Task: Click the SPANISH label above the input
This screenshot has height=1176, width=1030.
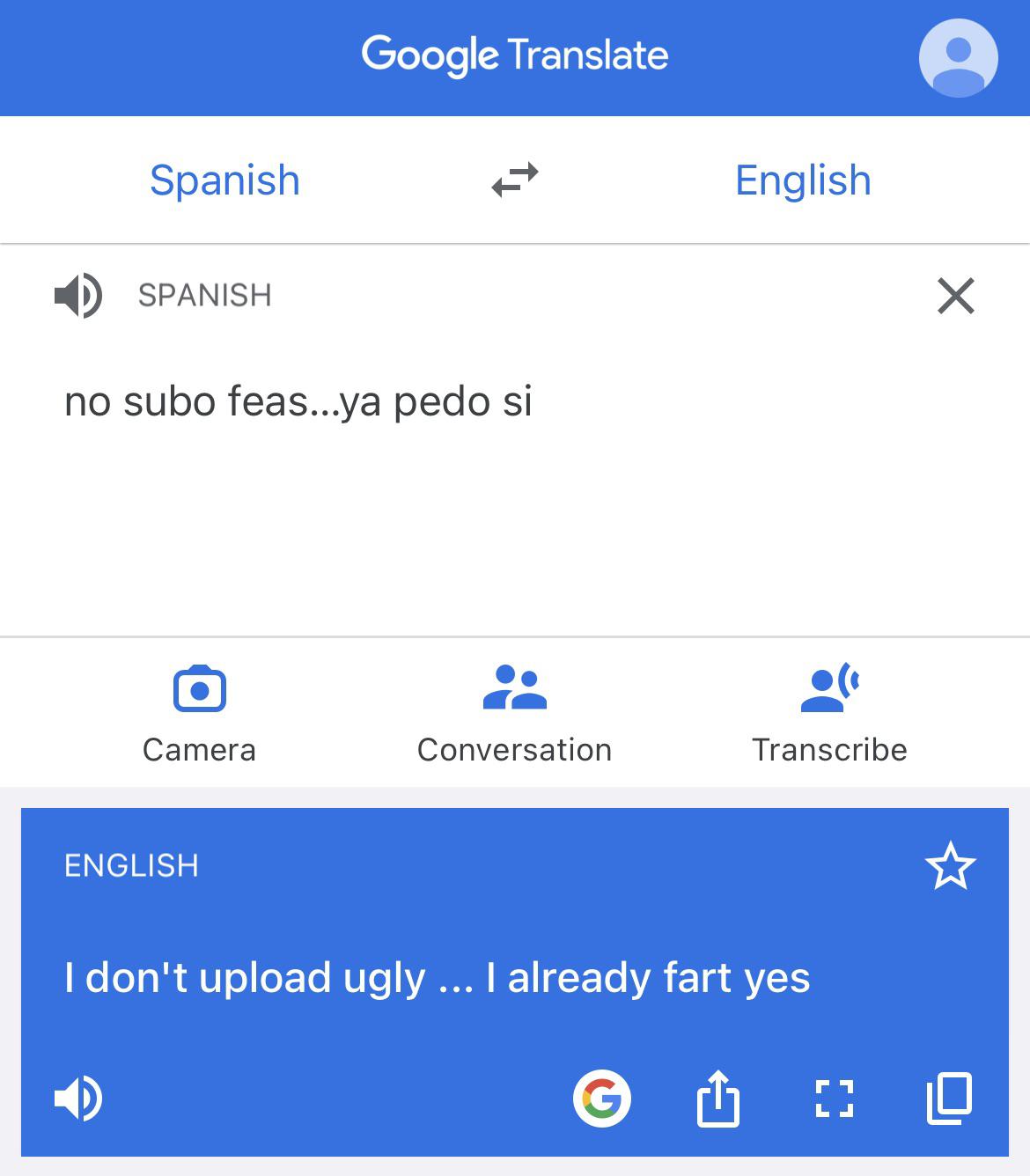Action: coord(204,295)
